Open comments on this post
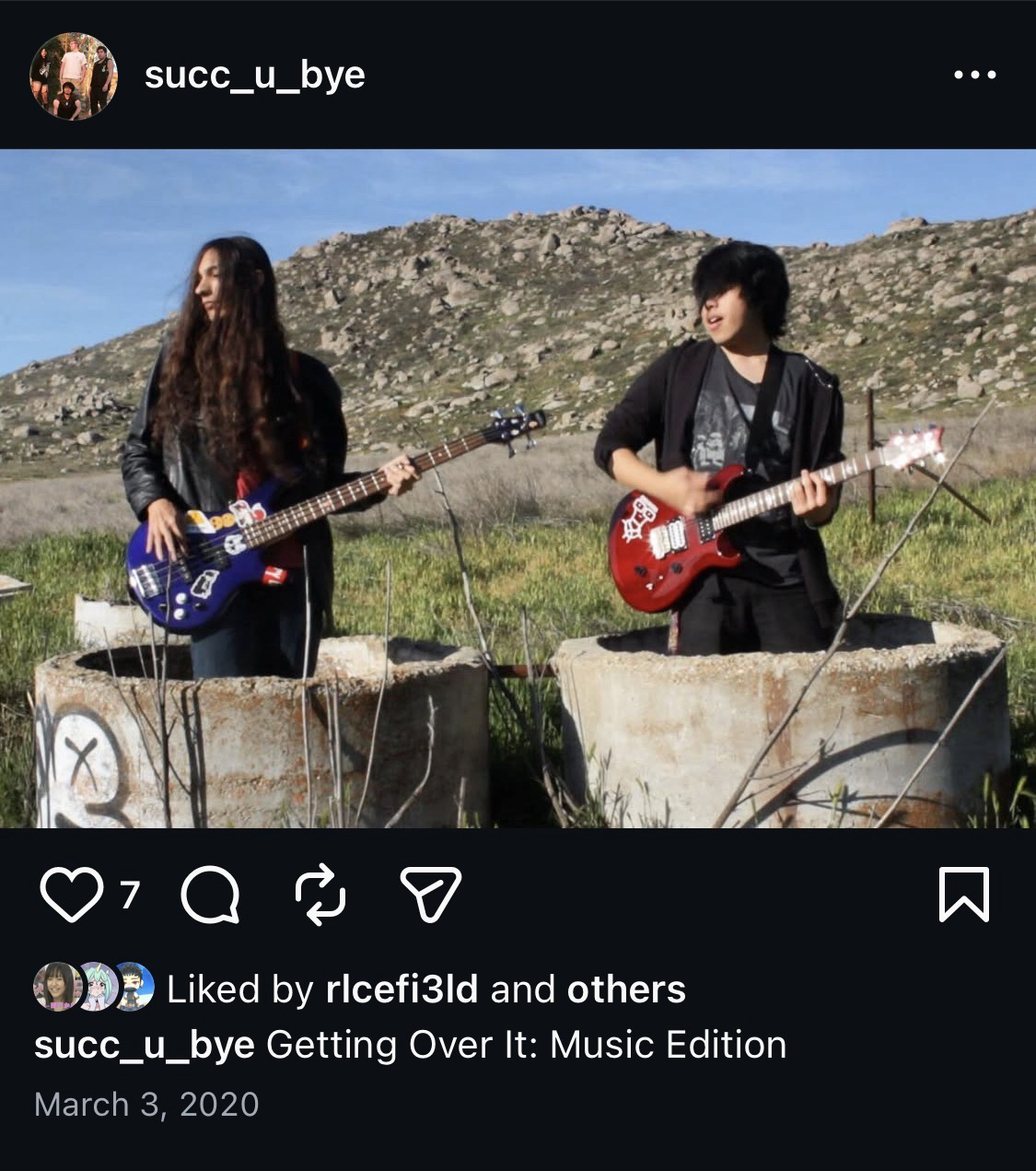Screen dimensions: 1036x1171 coord(211,895)
